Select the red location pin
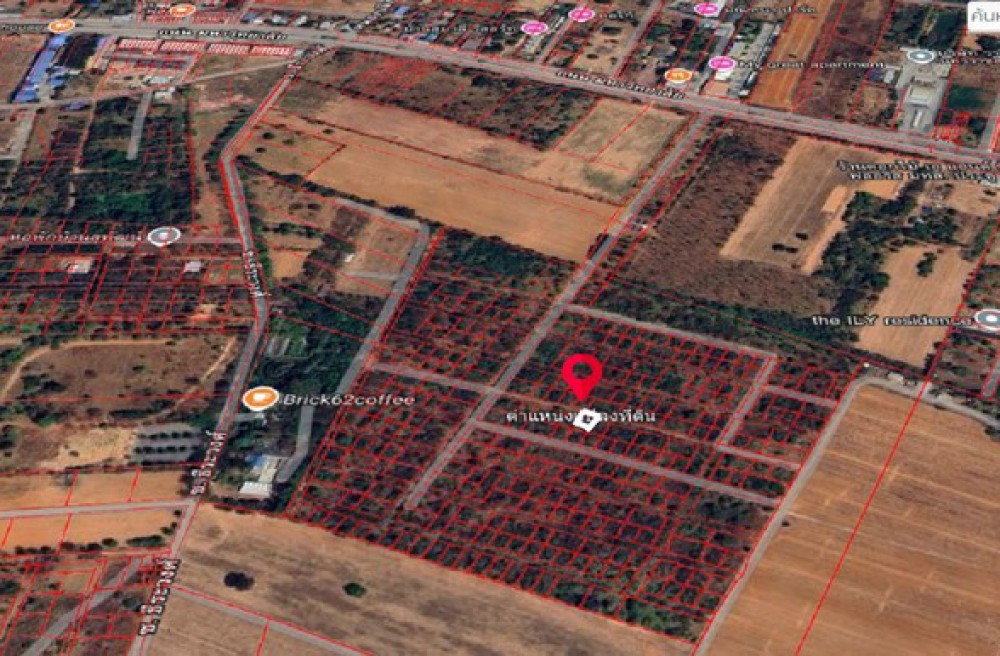The image size is (1000, 656). (x=581, y=374)
